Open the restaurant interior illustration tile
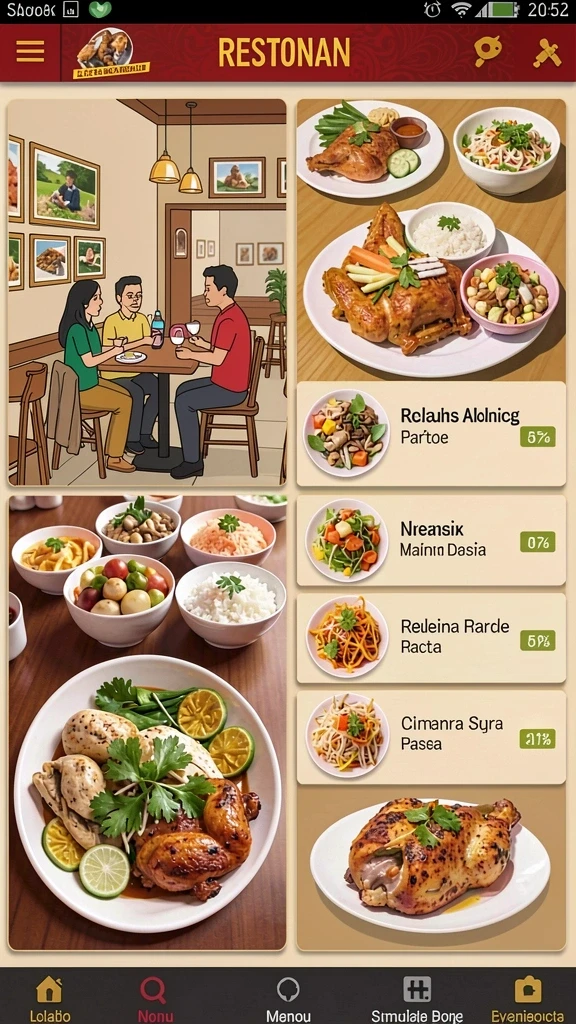 147,292
